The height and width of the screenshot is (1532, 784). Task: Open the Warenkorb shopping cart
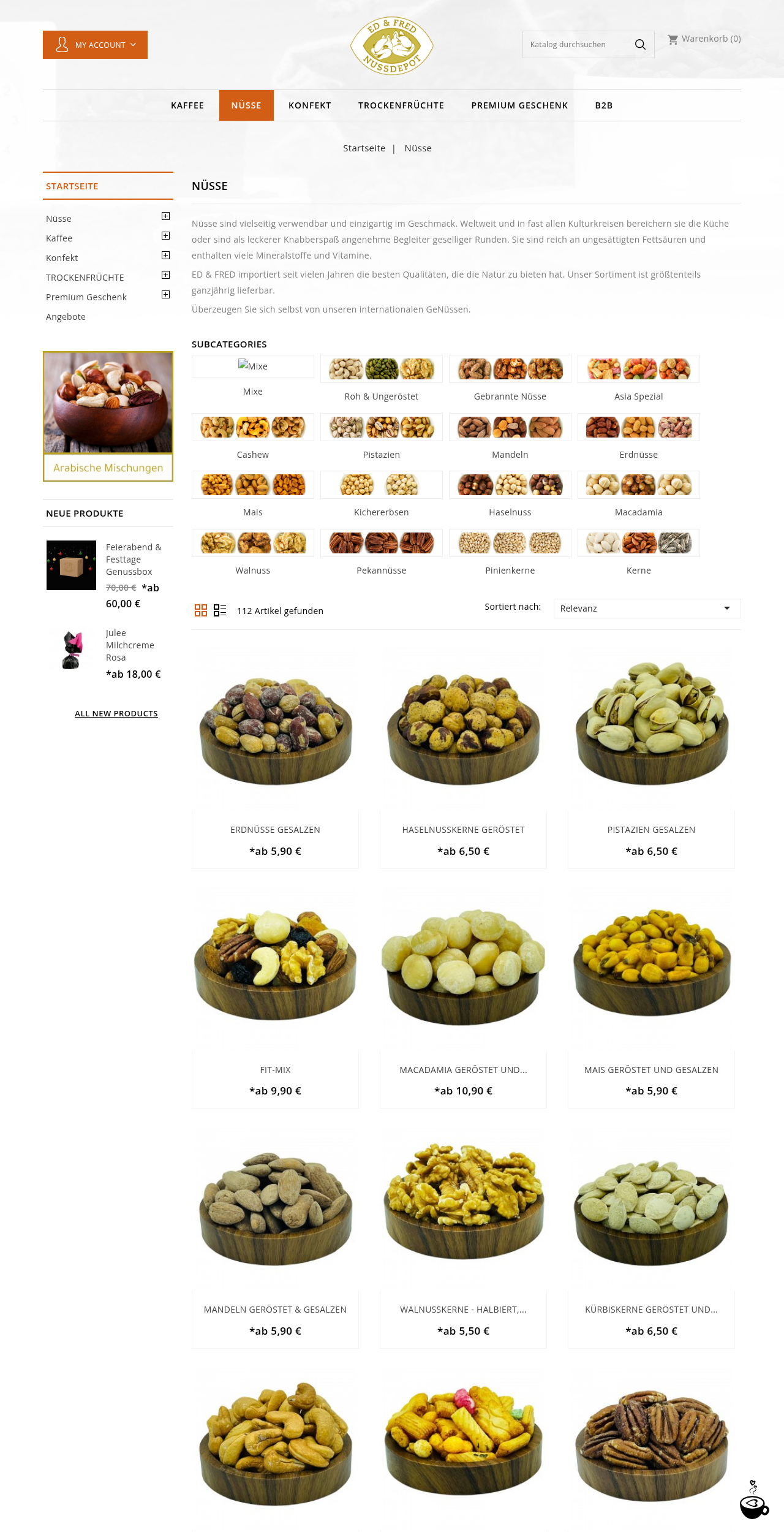point(704,39)
